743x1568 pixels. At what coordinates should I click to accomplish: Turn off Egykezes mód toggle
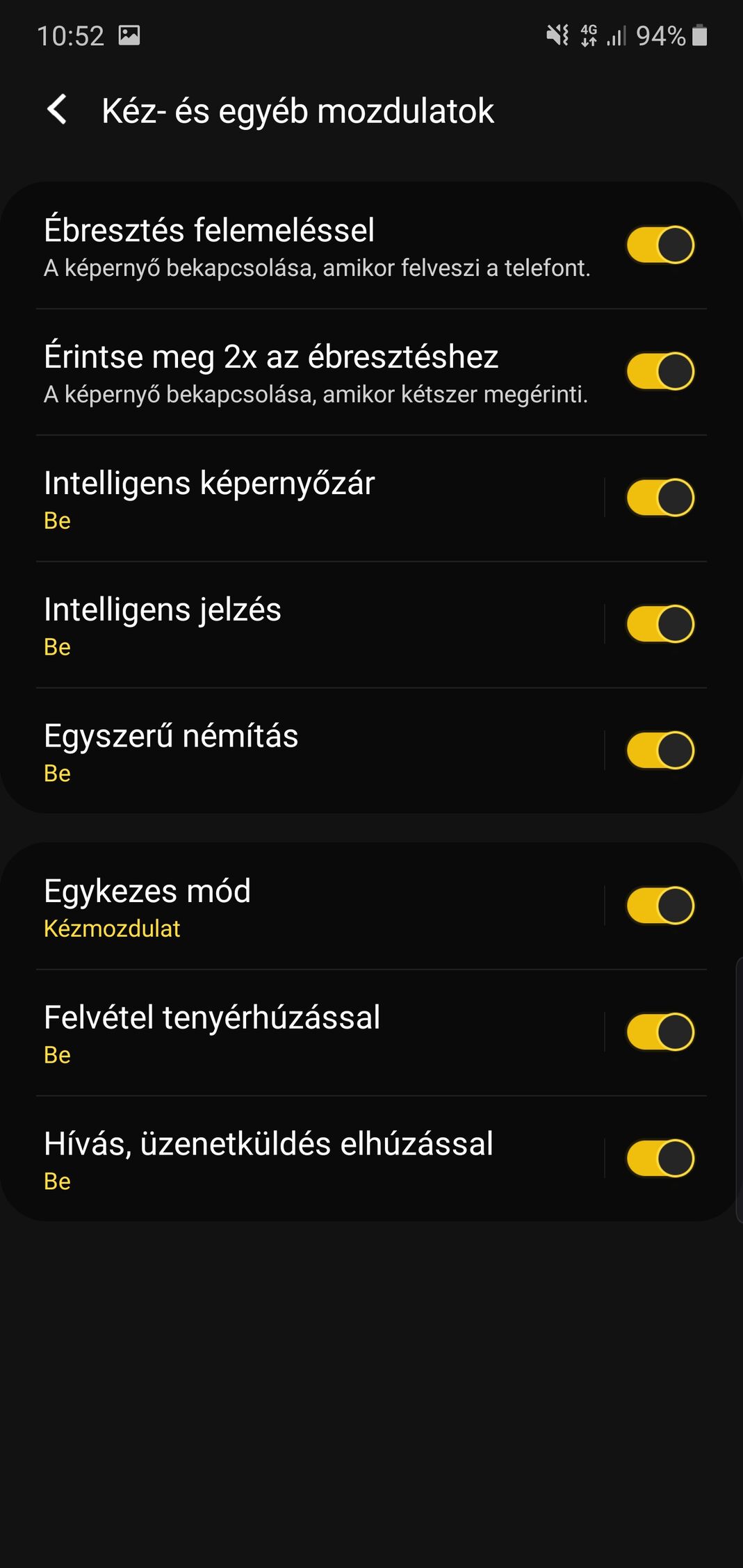[660, 906]
